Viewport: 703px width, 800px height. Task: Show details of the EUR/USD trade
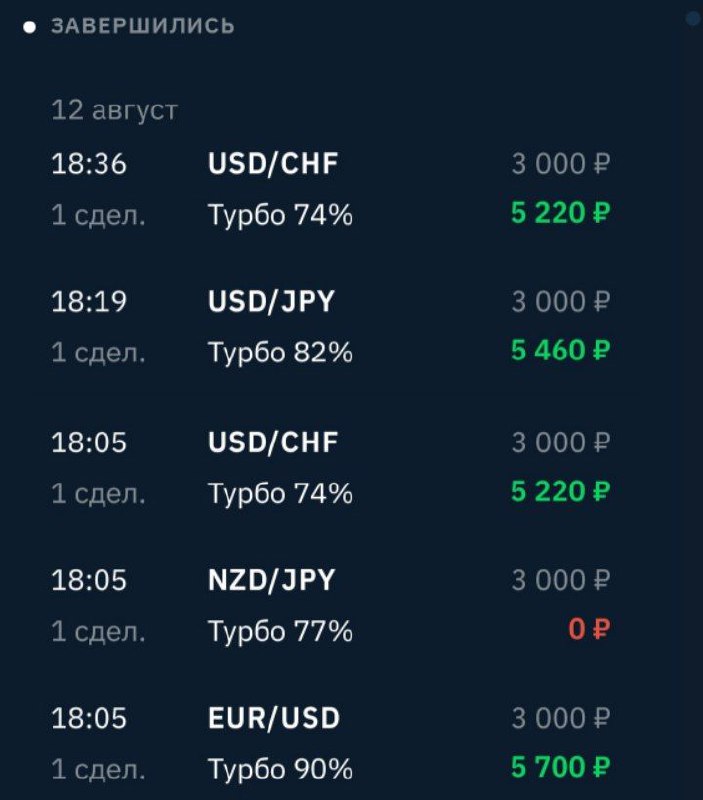(x=330, y=743)
